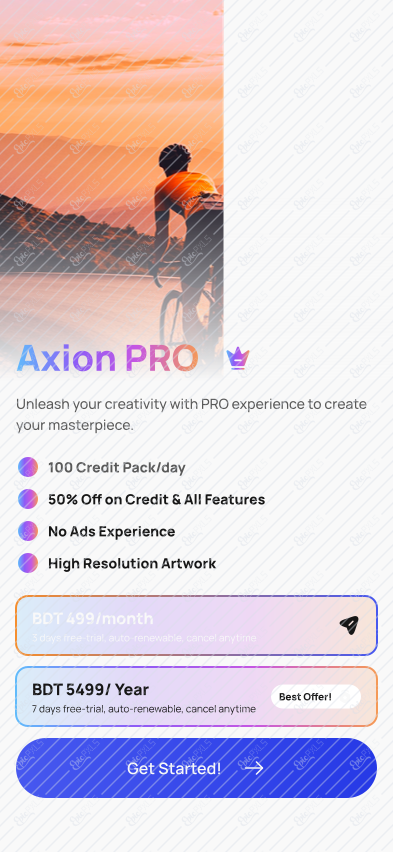Select the BDT 499/month plan

pyautogui.click(x=196, y=625)
